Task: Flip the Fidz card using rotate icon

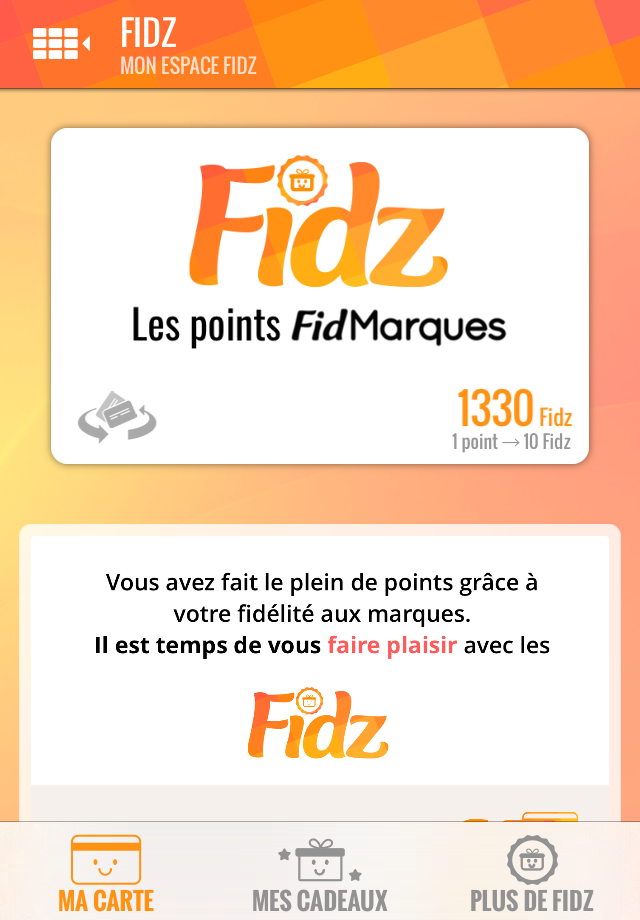Action: (117, 415)
